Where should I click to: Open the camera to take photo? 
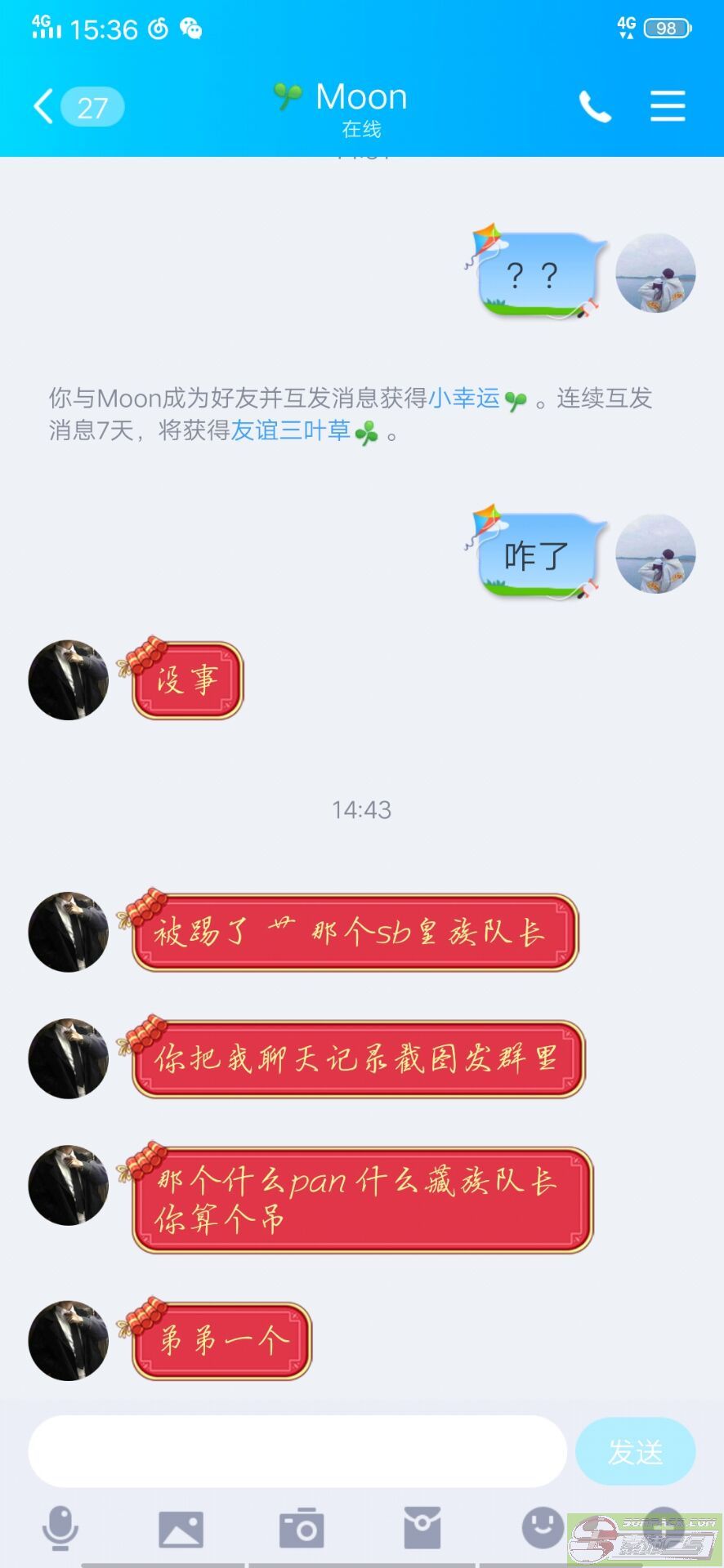point(302,1528)
